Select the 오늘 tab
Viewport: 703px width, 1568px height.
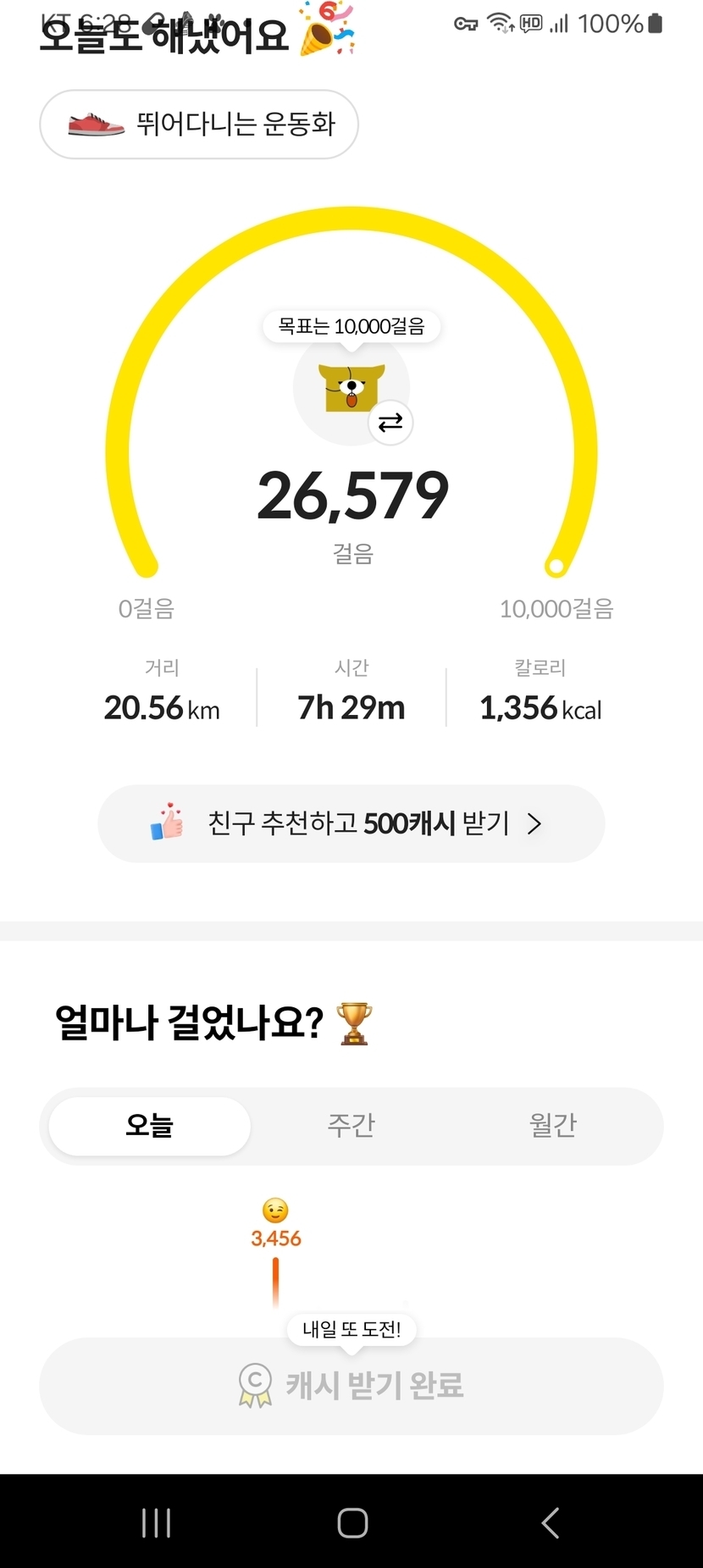(150, 1126)
